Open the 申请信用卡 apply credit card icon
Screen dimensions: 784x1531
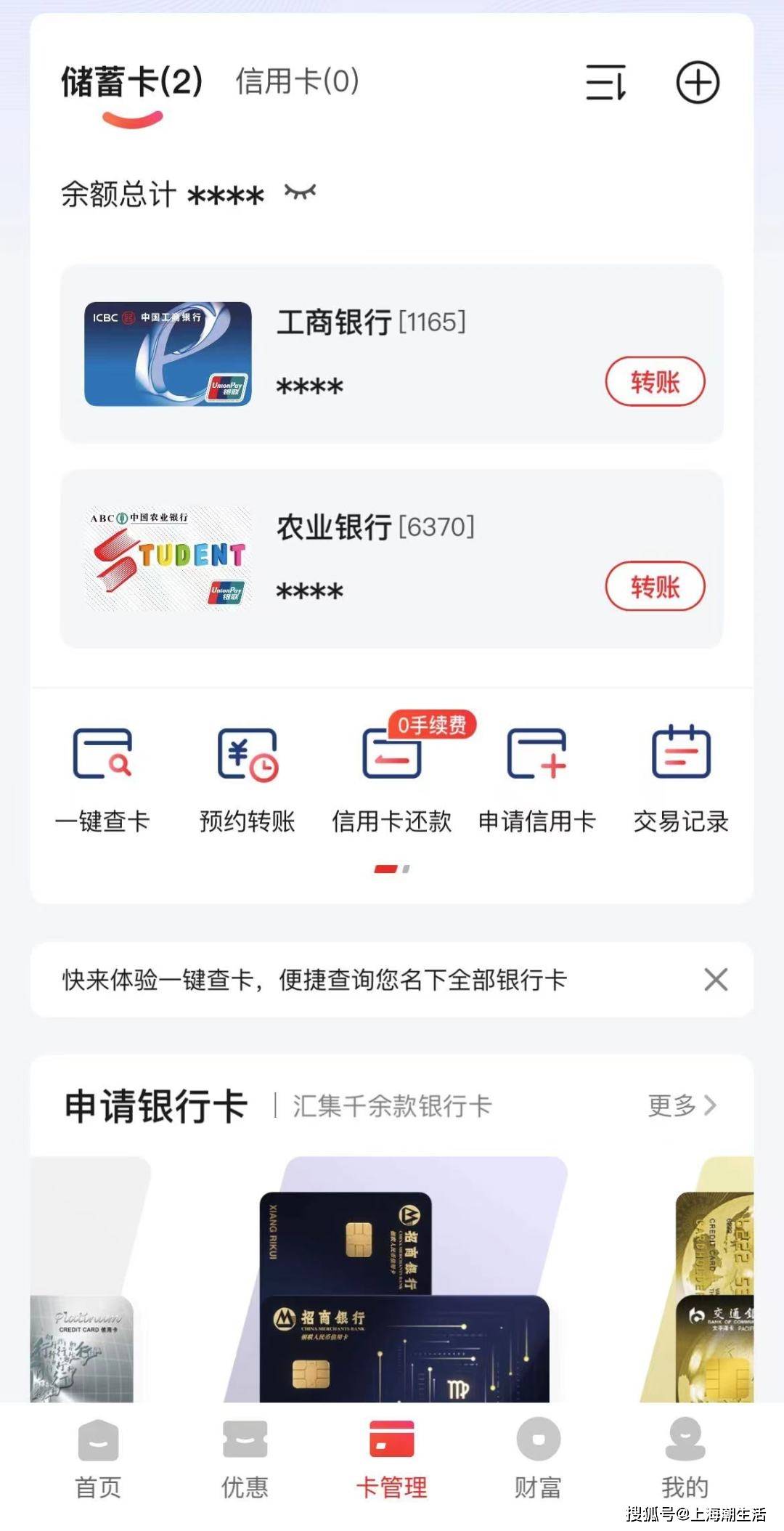[535, 761]
